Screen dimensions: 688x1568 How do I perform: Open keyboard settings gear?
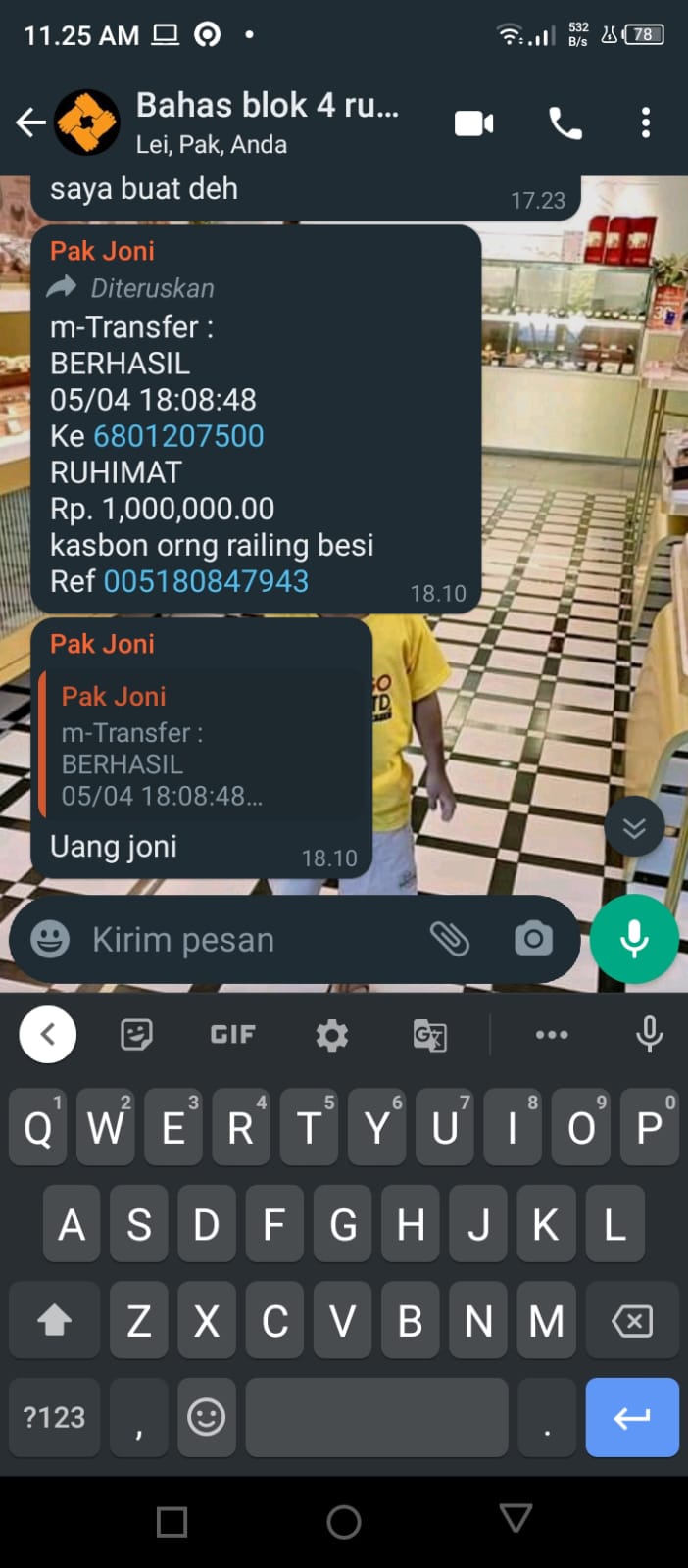pyautogui.click(x=331, y=1034)
